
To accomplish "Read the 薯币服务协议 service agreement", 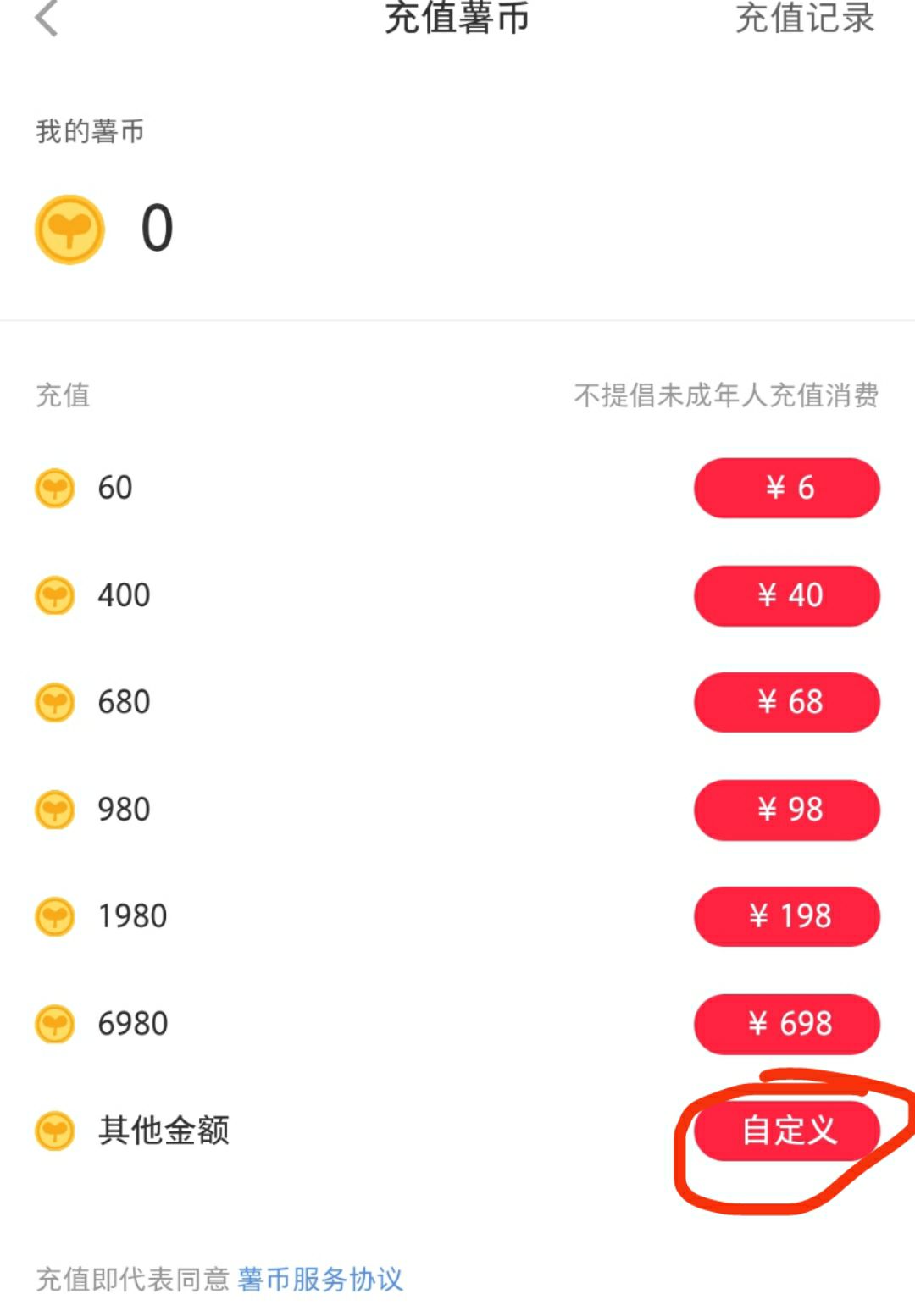I will pyautogui.click(x=320, y=1279).
